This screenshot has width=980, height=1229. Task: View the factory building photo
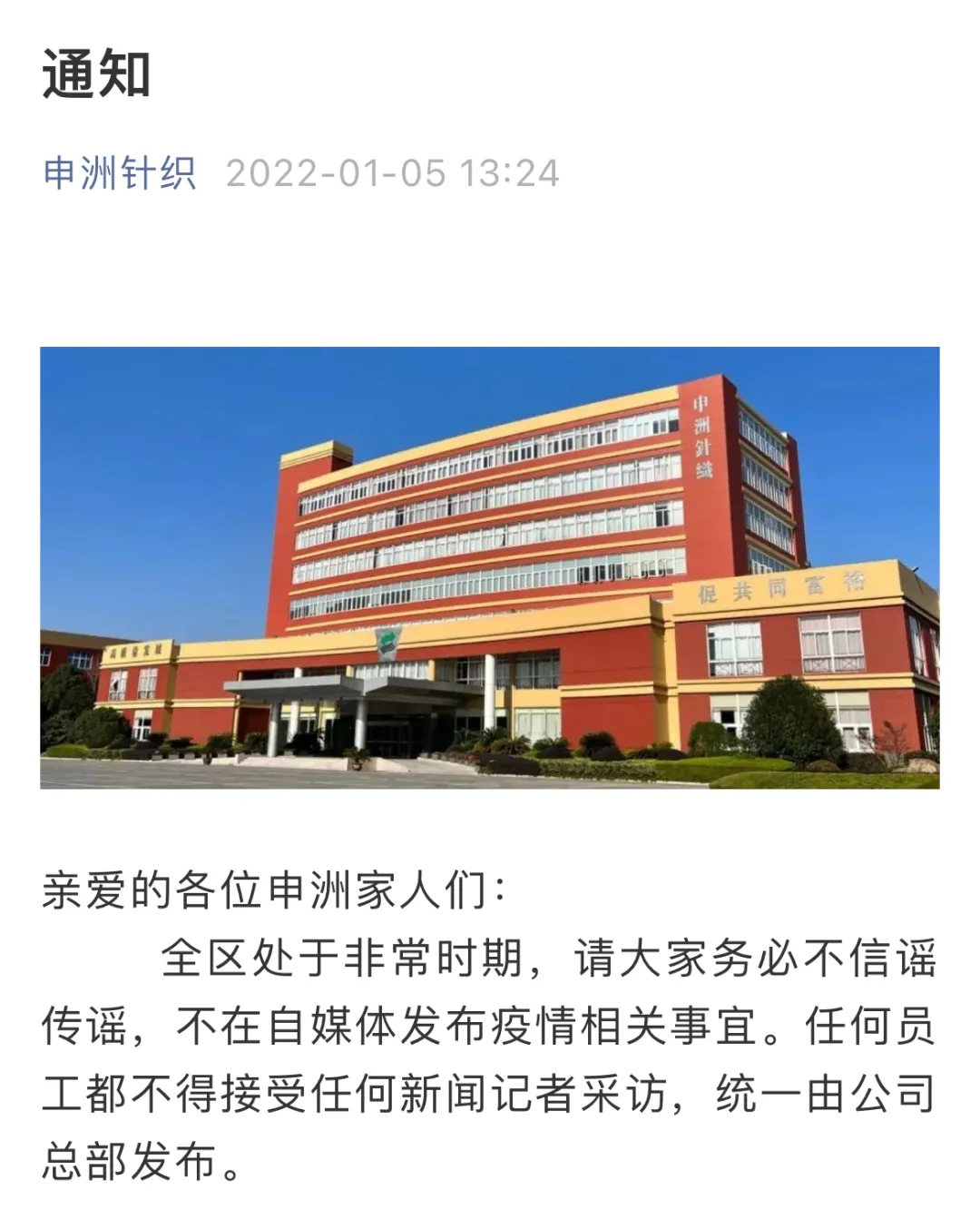pyautogui.click(x=489, y=567)
